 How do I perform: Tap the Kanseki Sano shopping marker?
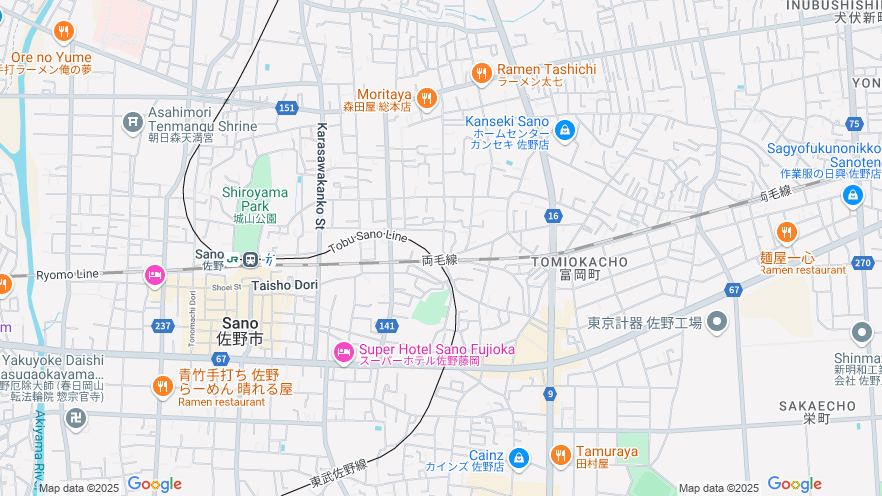coord(565,130)
